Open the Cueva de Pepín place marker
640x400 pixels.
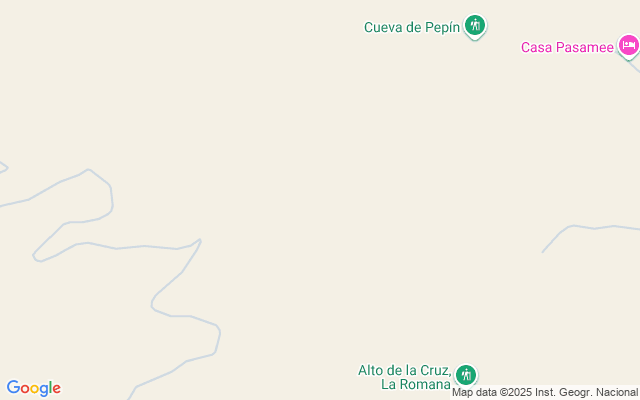click(476, 26)
